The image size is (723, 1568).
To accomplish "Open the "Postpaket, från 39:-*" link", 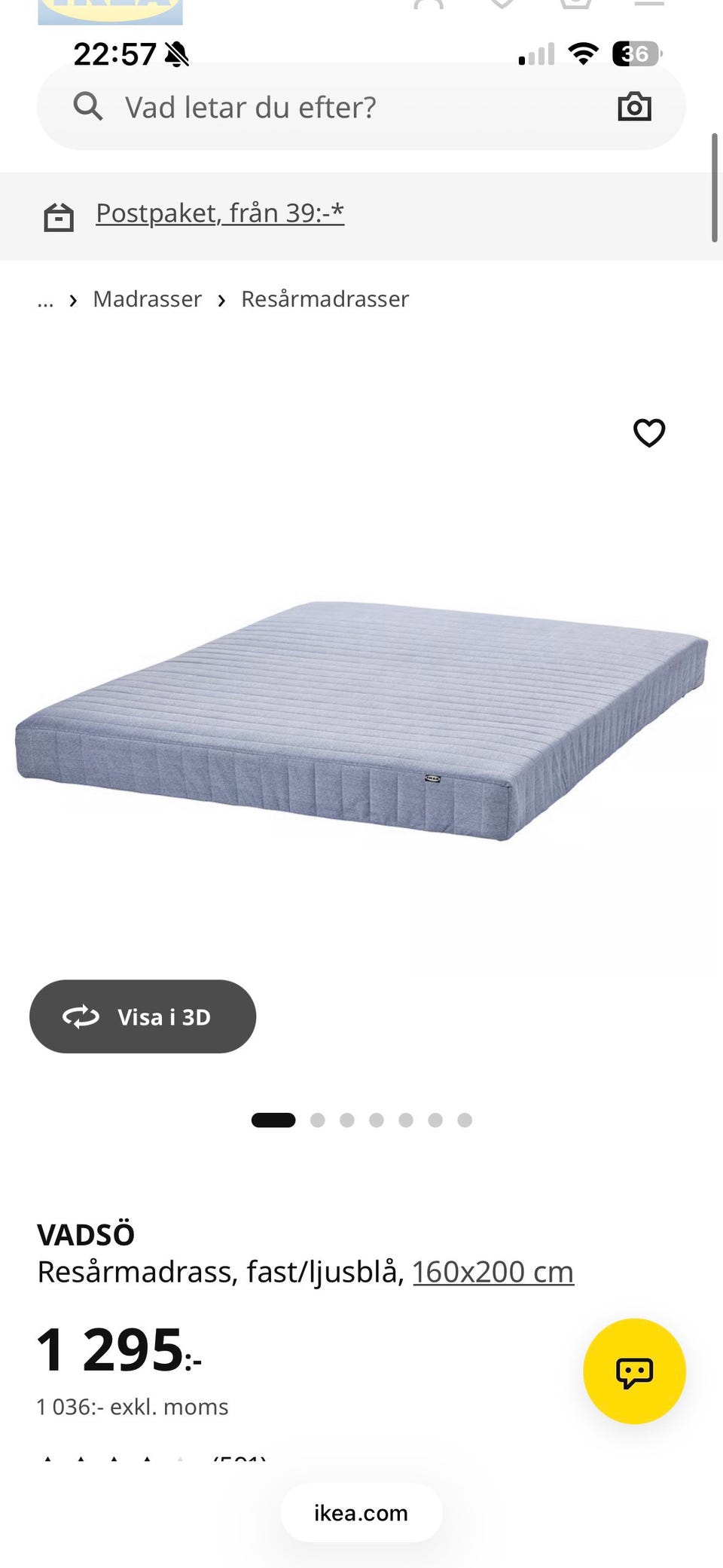I will [x=220, y=213].
